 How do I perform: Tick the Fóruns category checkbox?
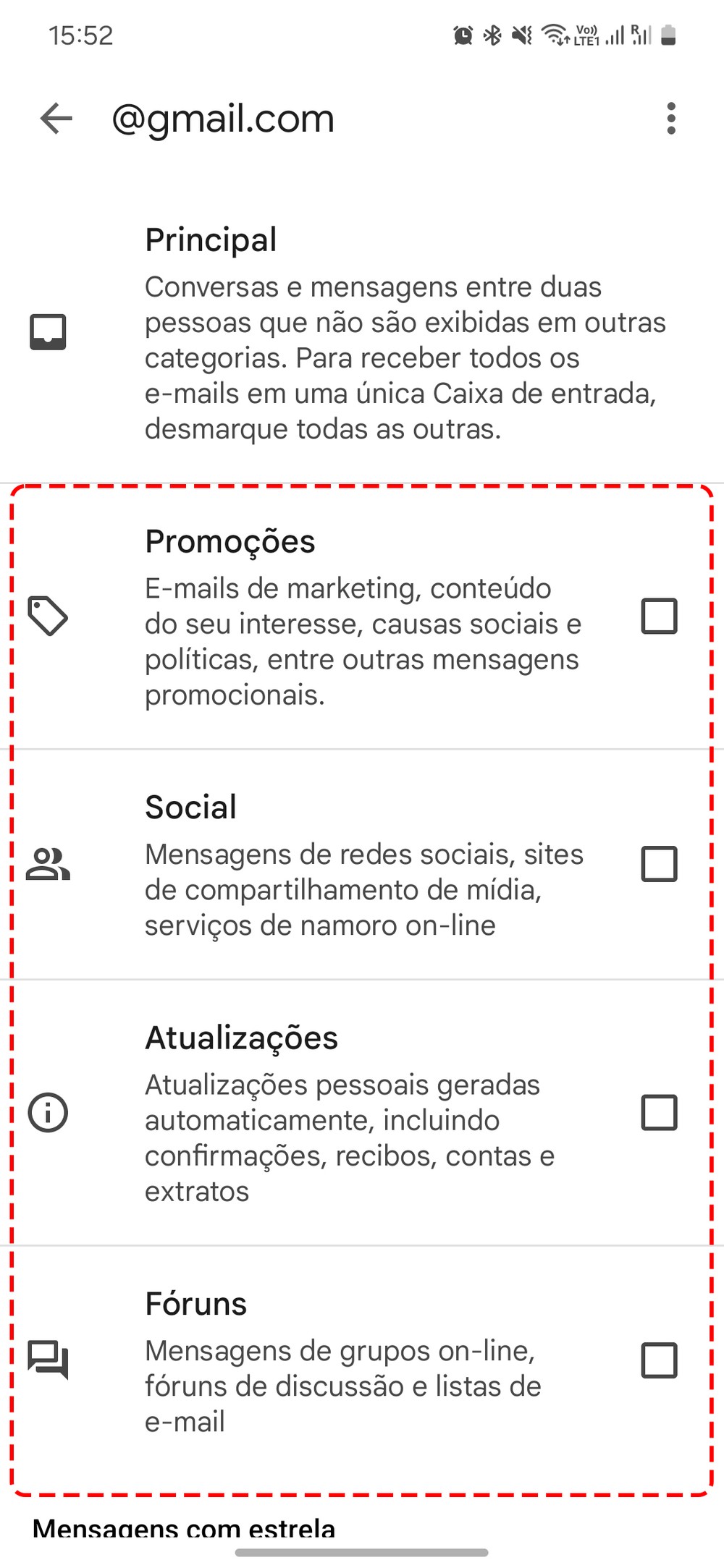point(659,1360)
